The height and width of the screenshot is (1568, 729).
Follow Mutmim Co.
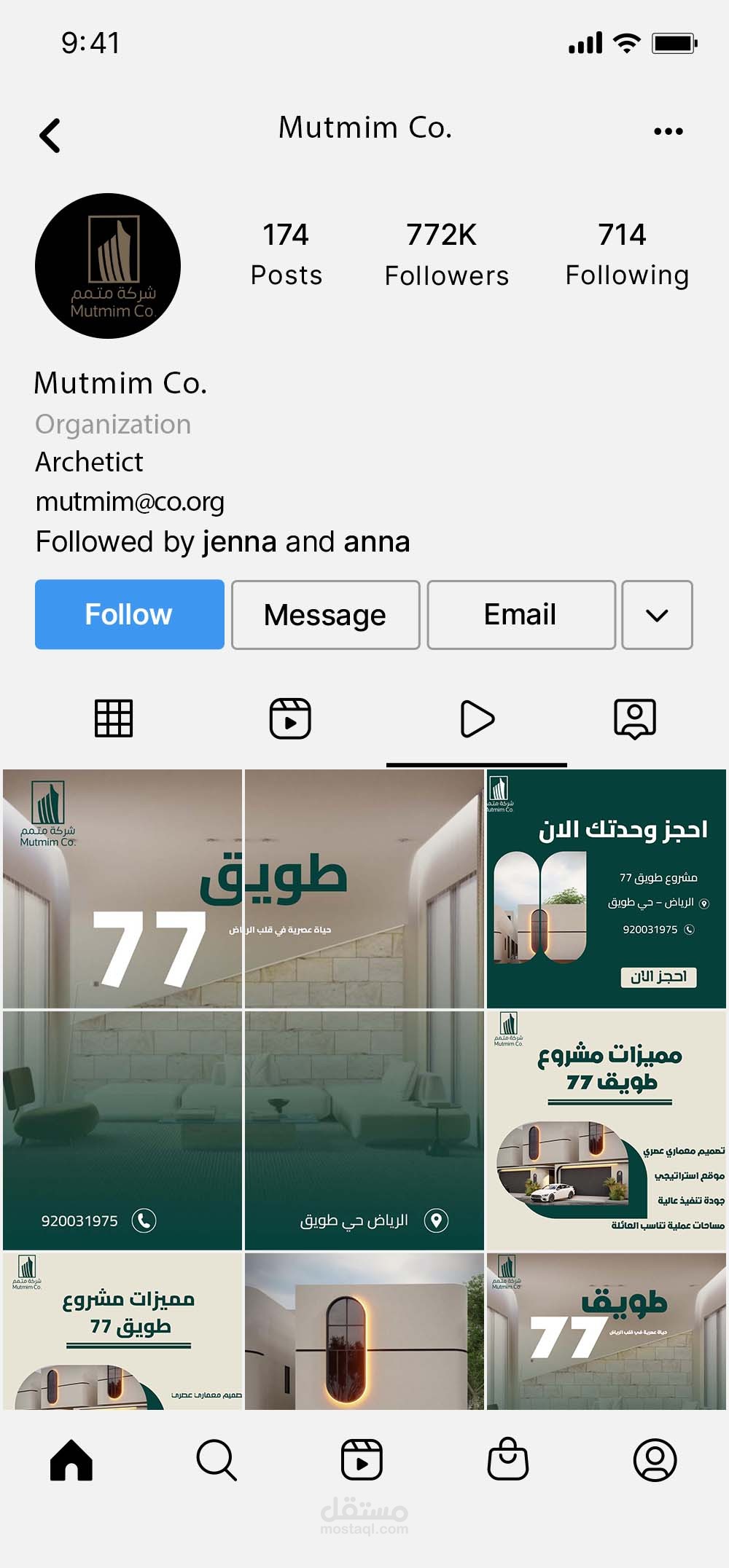pos(129,614)
